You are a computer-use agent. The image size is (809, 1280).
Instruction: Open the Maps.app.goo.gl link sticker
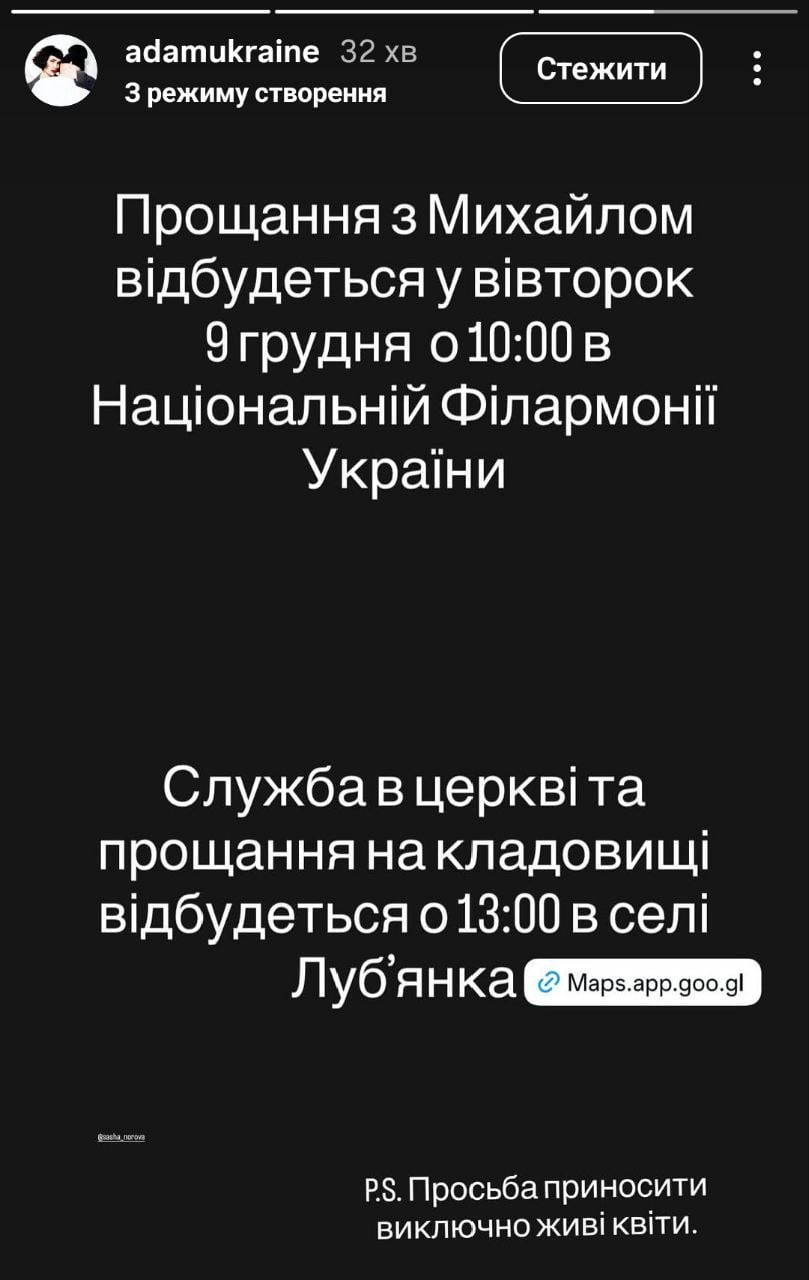643,982
